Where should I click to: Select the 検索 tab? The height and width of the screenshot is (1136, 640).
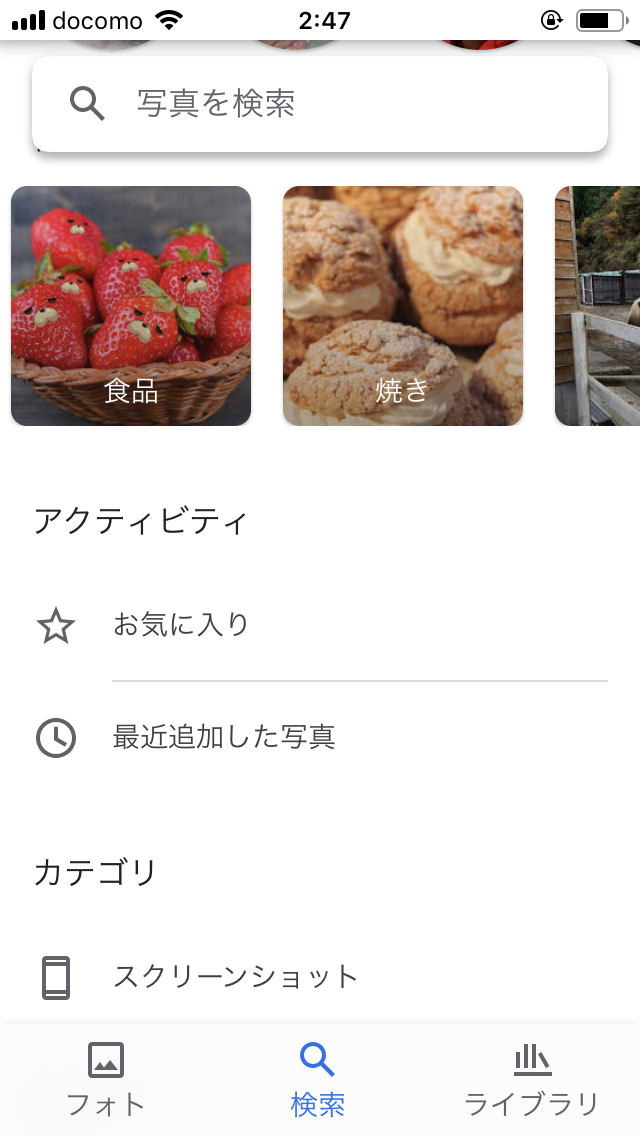click(x=318, y=1078)
